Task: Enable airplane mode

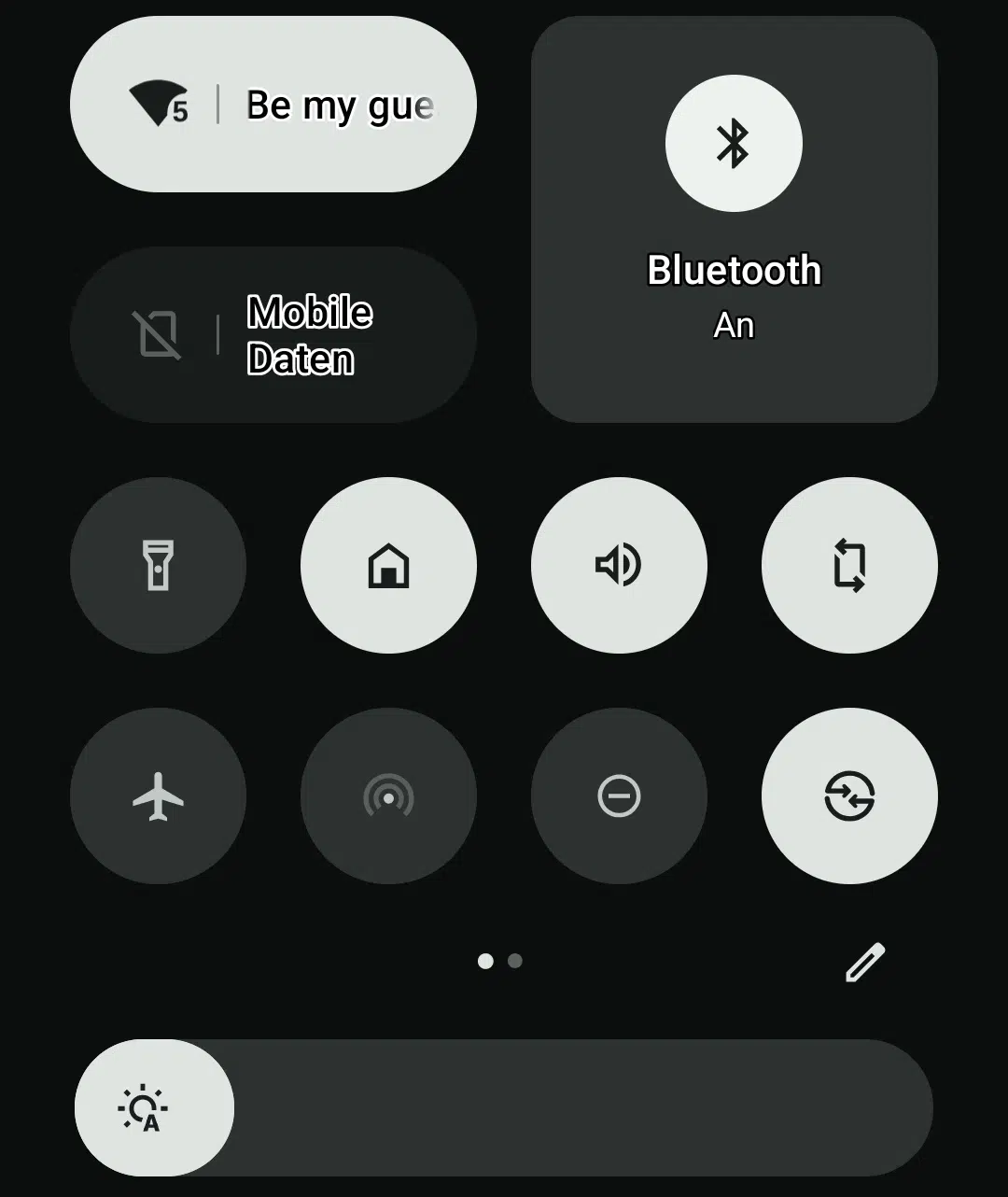Action: coord(158,796)
